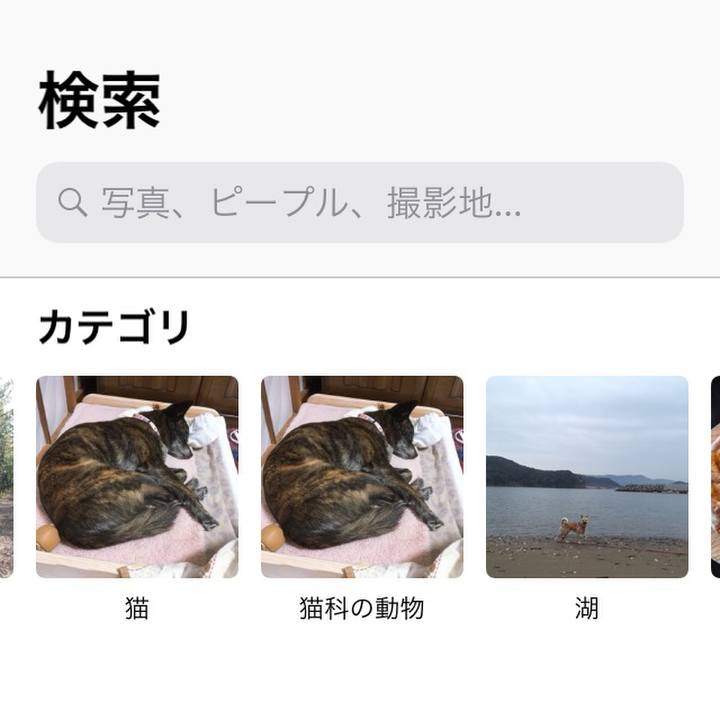Image resolution: width=720 pixels, height=720 pixels.
Task: Open the 湖 category
Action: click(x=587, y=477)
